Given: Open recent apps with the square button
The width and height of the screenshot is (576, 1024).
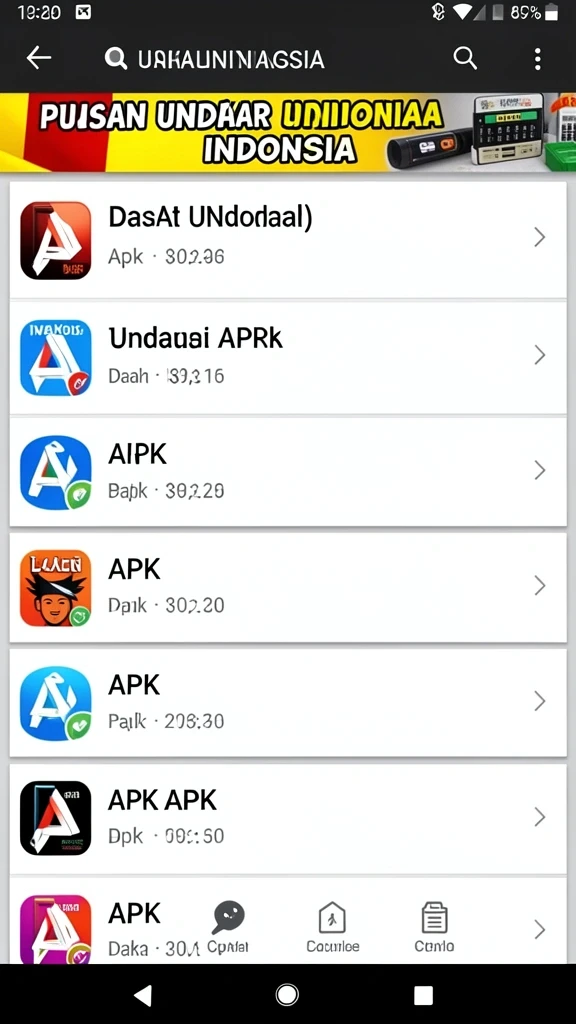Looking at the screenshot, I should [x=423, y=995].
